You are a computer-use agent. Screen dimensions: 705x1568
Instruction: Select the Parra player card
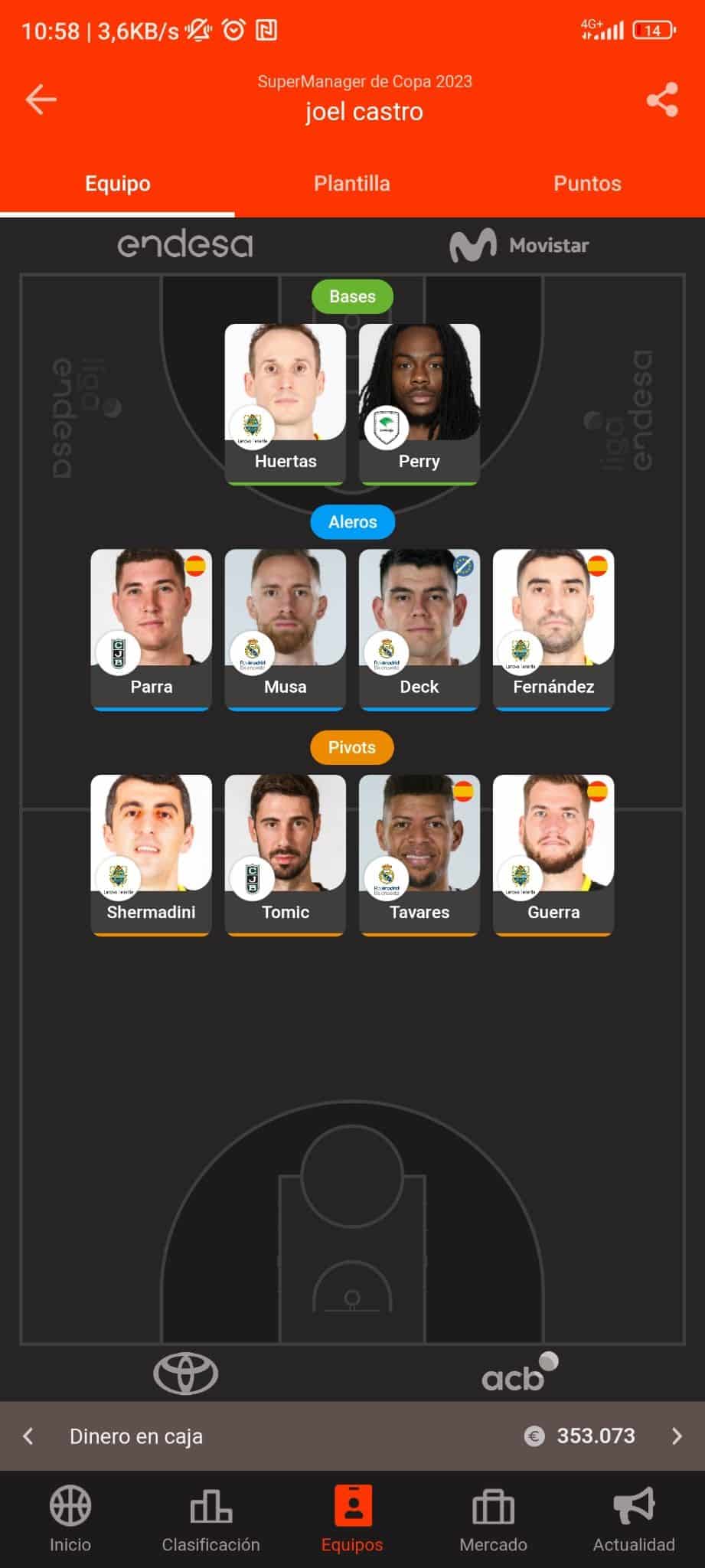pyautogui.click(x=151, y=628)
